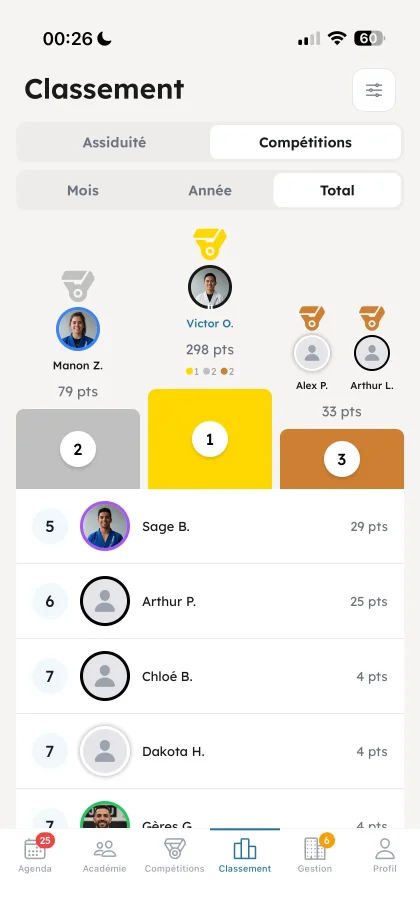The width and height of the screenshot is (420, 912).
Task: Go to the Agenda tab
Action: click(x=35, y=855)
